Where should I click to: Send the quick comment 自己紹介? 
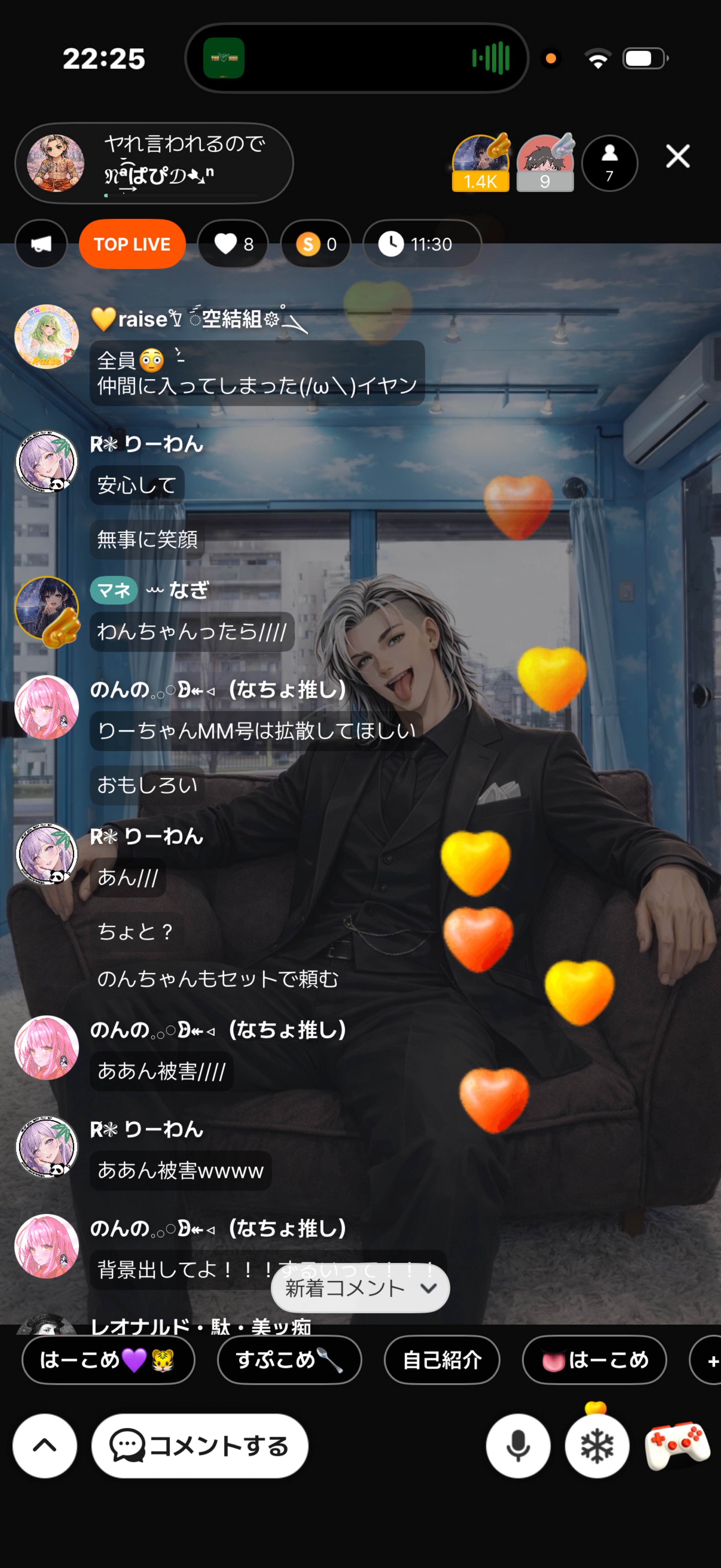442,1360
